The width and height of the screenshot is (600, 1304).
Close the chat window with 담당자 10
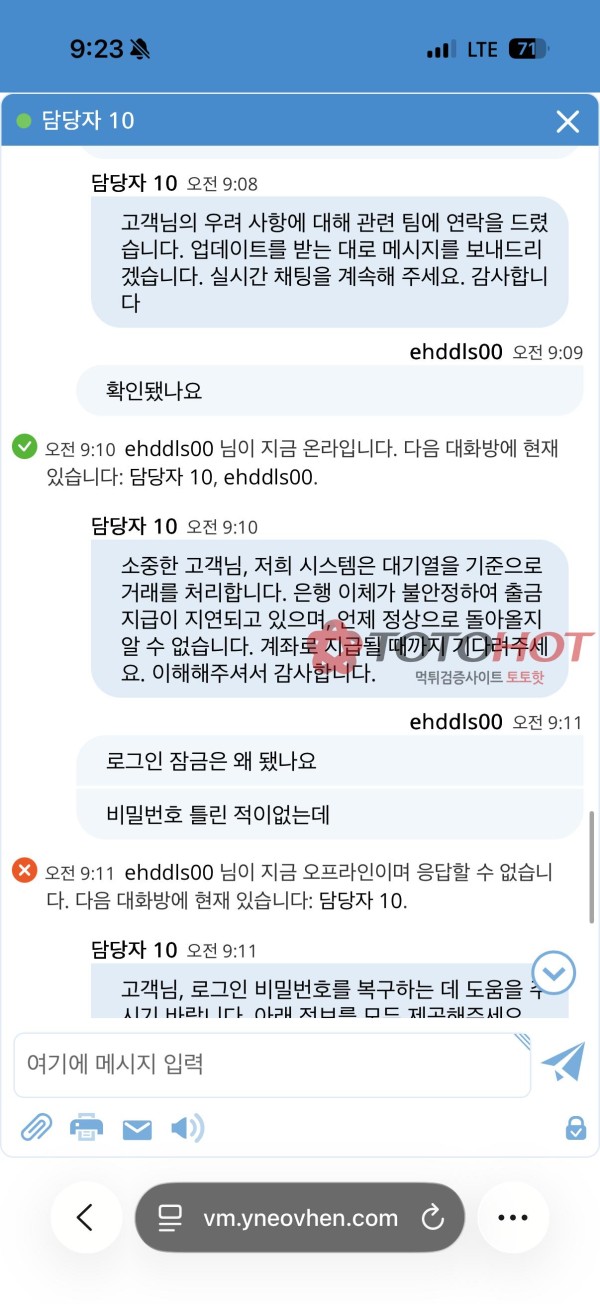[567, 122]
